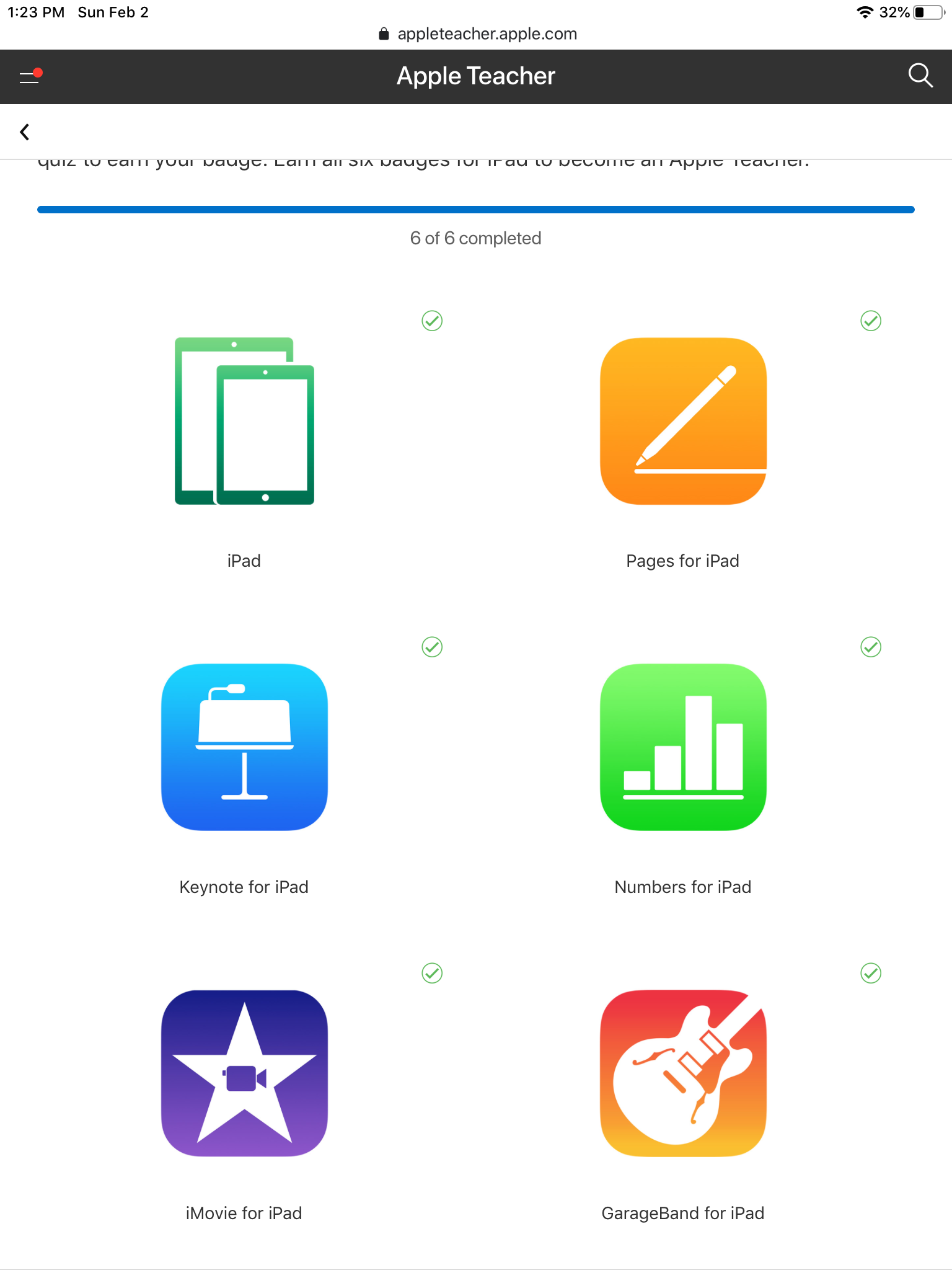Open the search magnifier icon
The height and width of the screenshot is (1270, 952).
(x=920, y=76)
